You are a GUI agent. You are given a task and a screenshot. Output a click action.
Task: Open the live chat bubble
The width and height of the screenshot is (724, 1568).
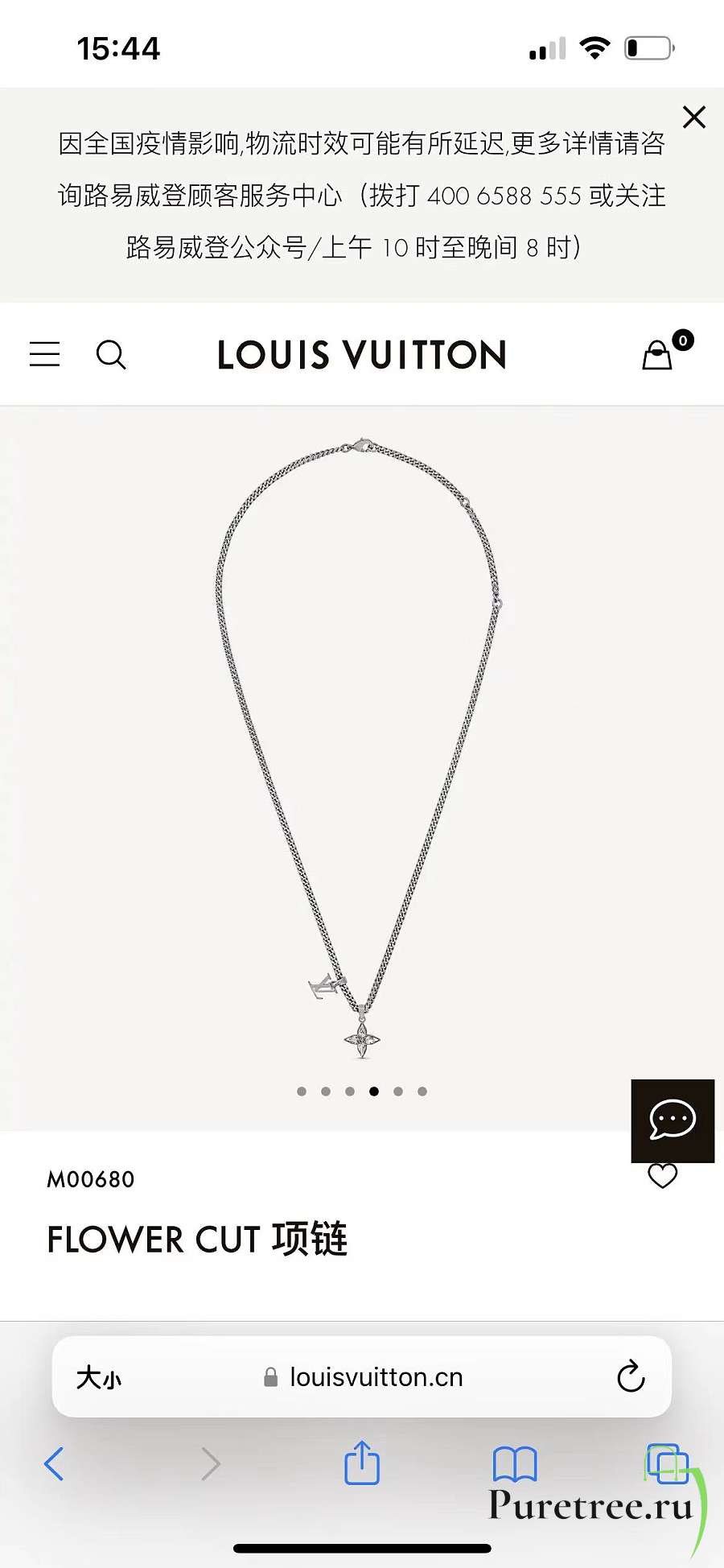673,1120
